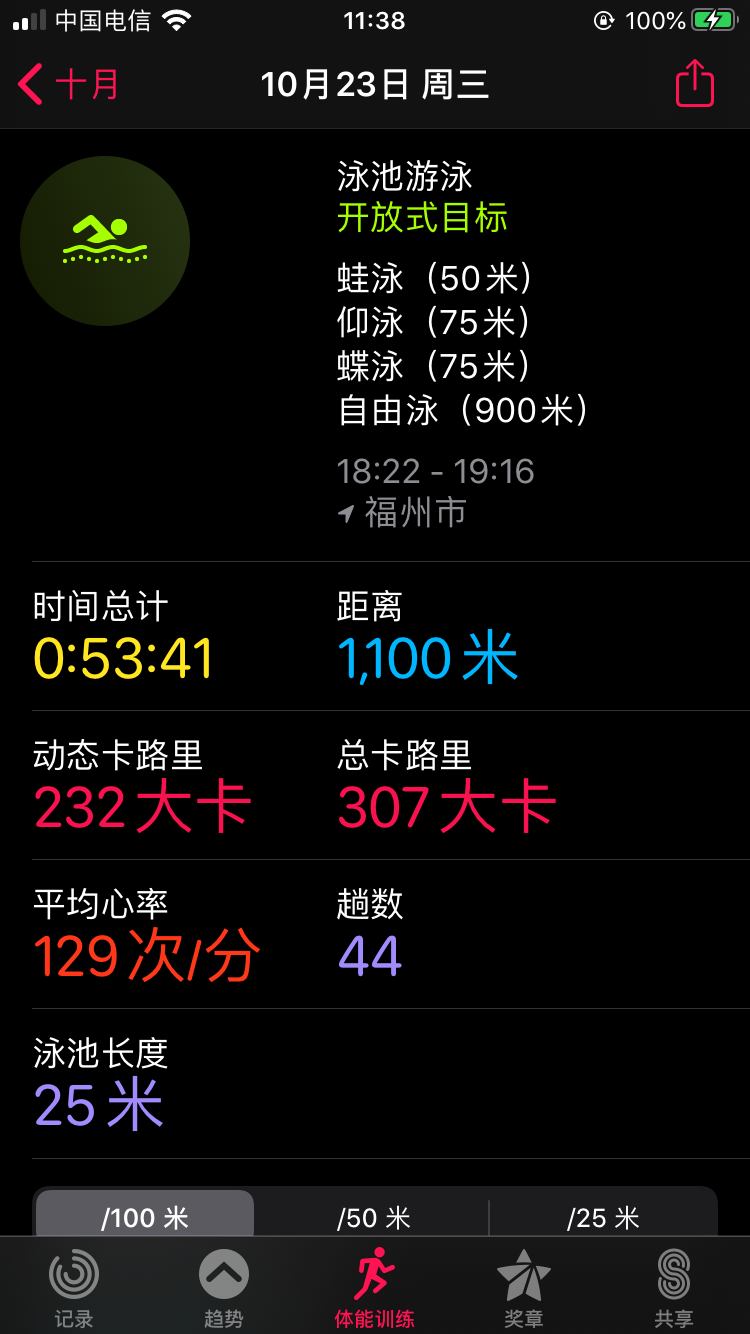Screen dimensions: 750x1334
Task: Select the 记录 (Activity) tab icon
Action: (x=74, y=1274)
